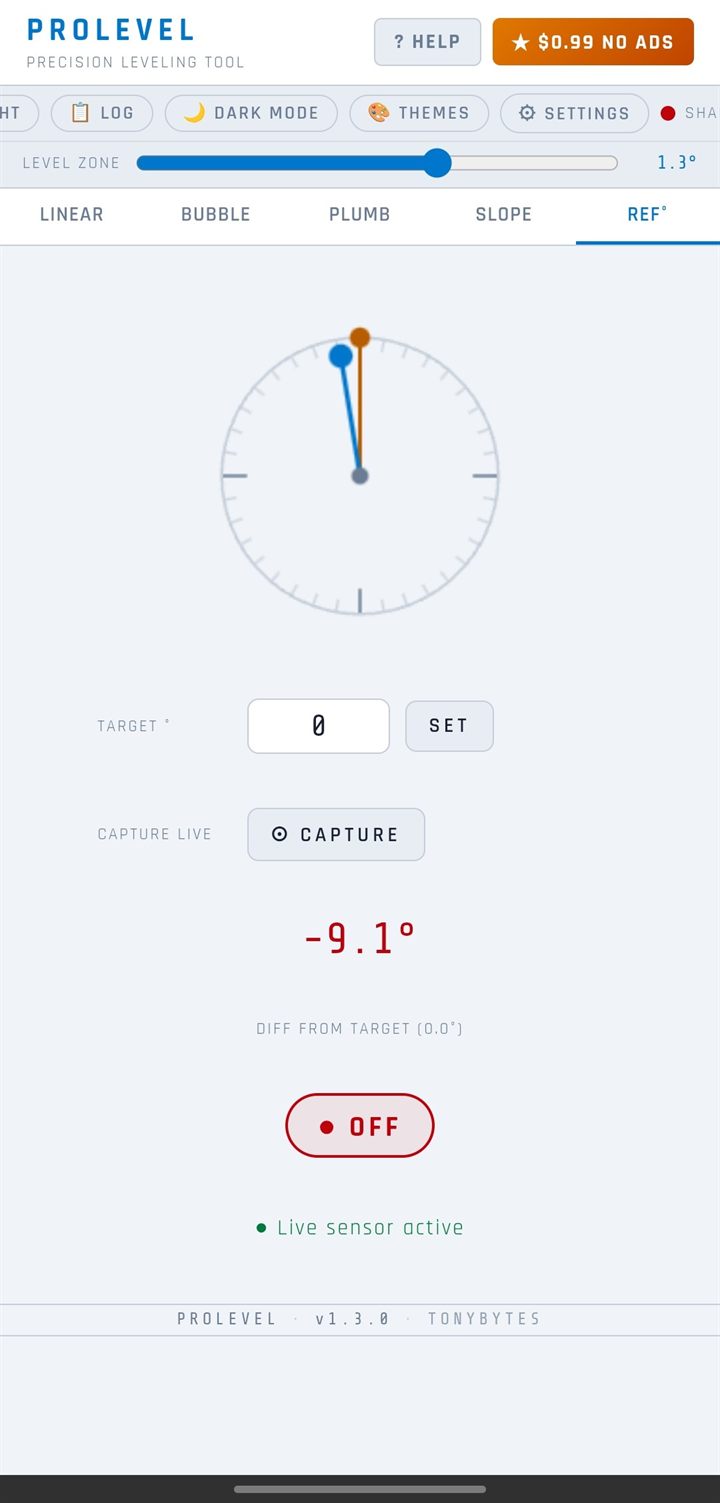Open Settings
This screenshot has height=1503, width=720.
tap(574, 113)
